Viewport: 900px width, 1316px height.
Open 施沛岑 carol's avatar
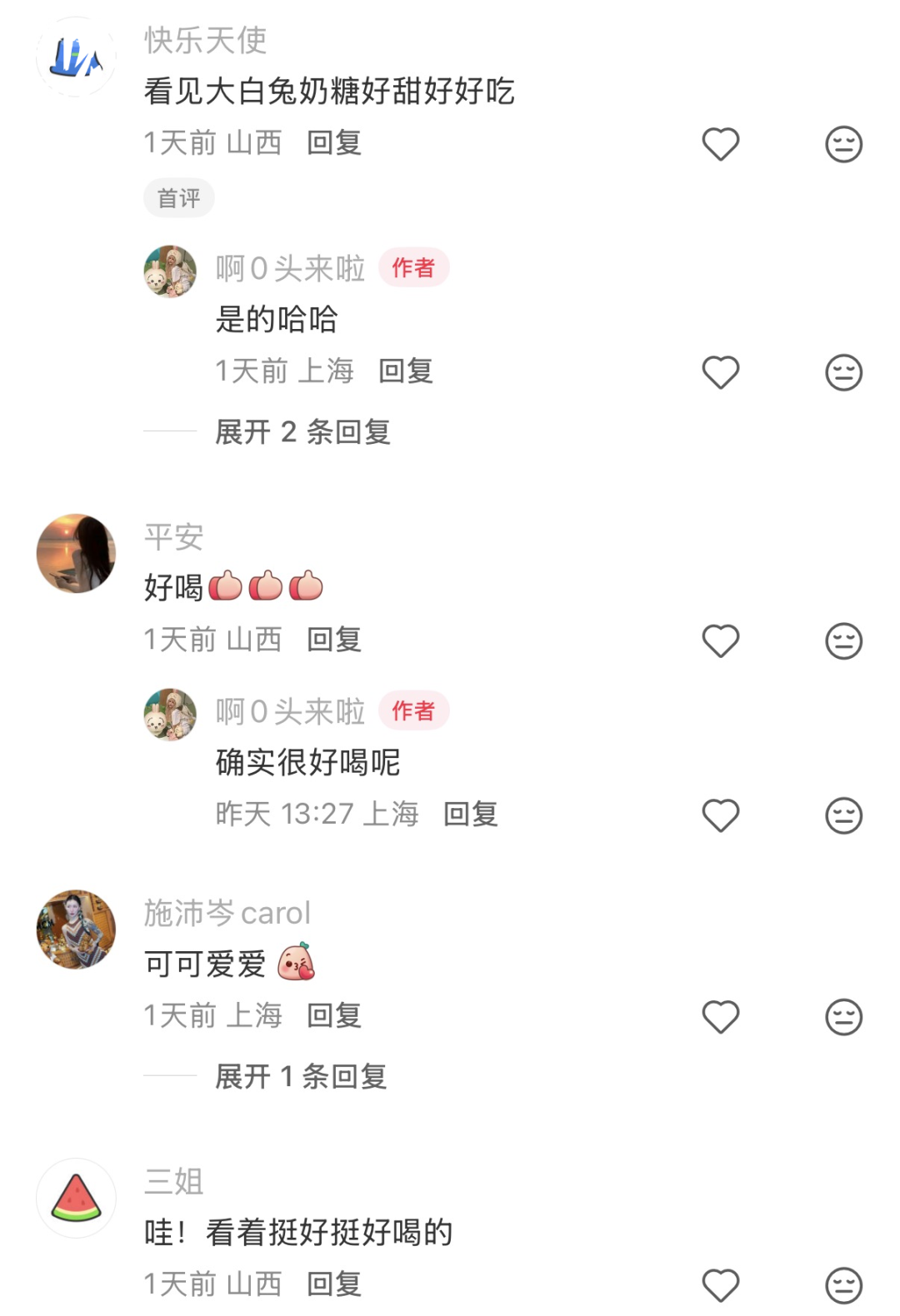[76, 930]
